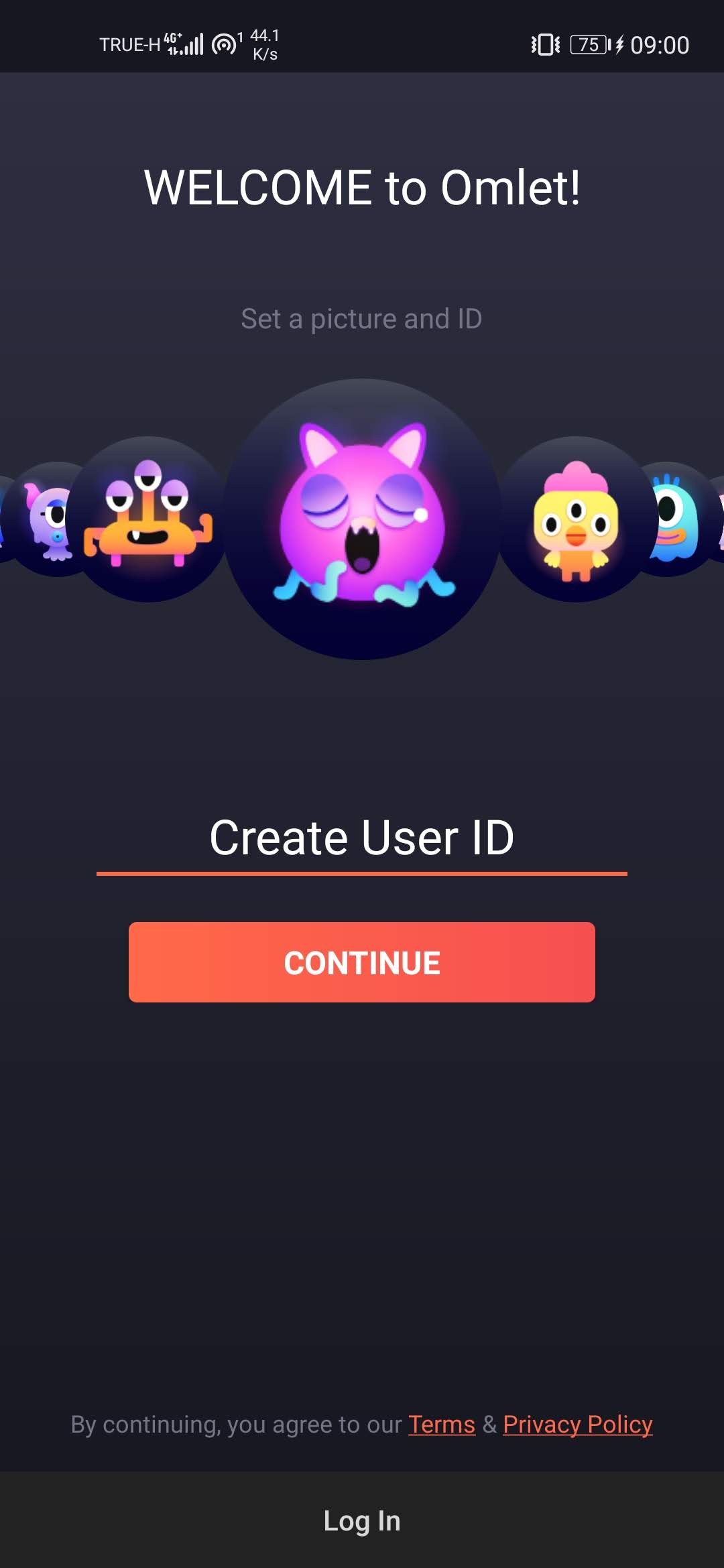Image resolution: width=724 pixels, height=1568 pixels.
Task: Open the Privacy Policy link
Action: point(578,1424)
